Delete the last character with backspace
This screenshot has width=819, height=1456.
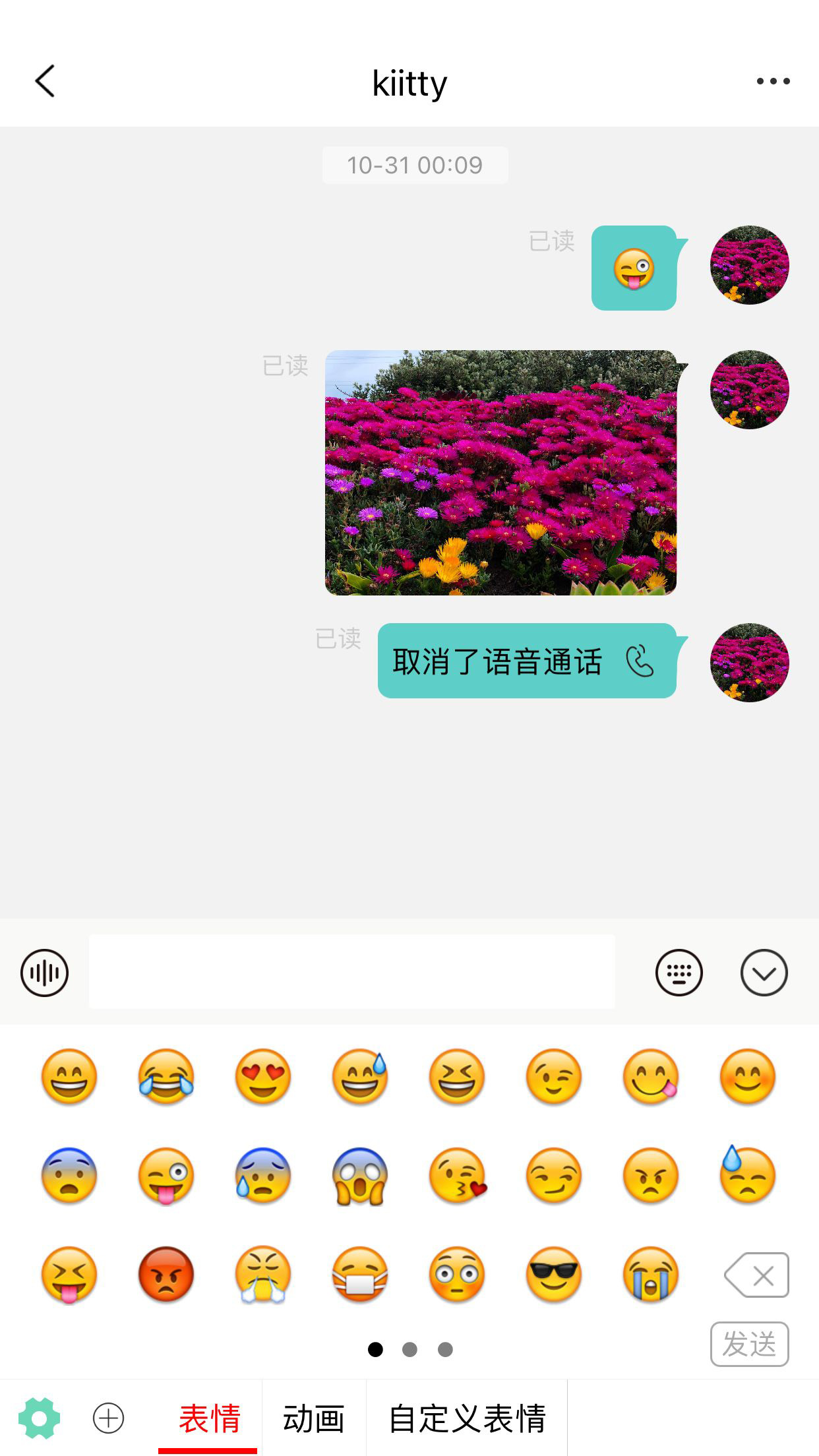[757, 1275]
